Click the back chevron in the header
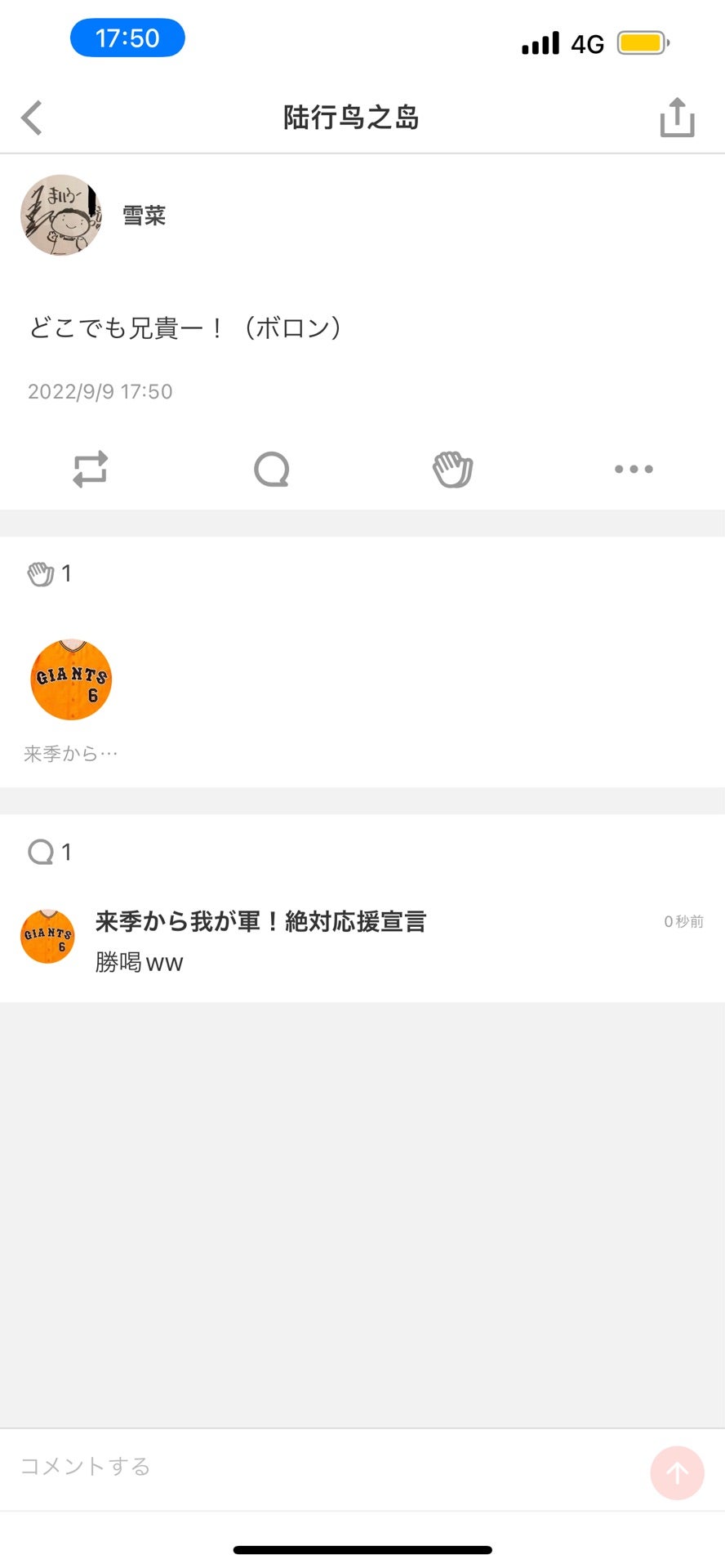The height and width of the screenshot is (1568, 725). coord(31,117)
